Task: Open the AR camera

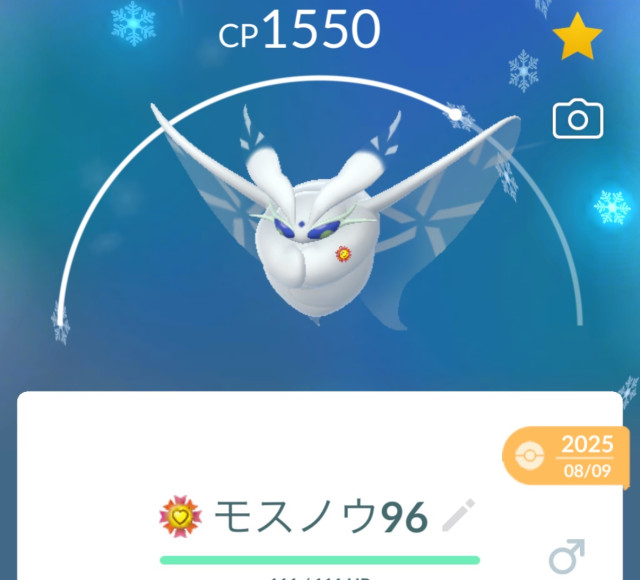Action: (577, 121)
